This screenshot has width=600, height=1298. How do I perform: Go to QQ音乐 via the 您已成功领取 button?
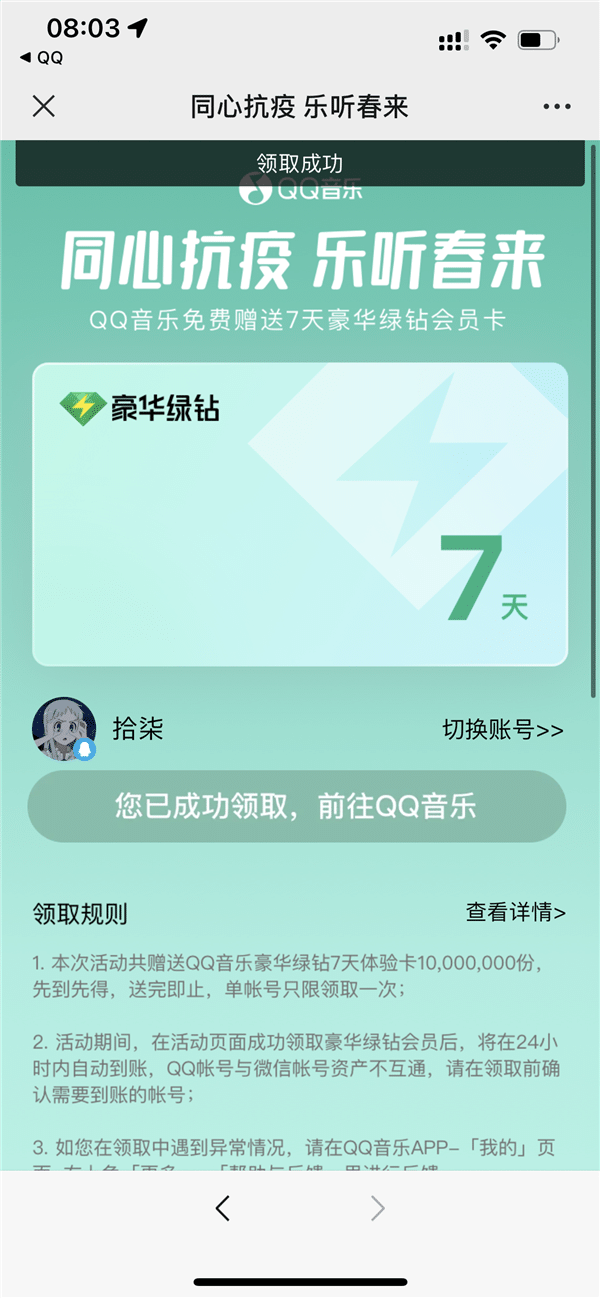click(x=296, y=806)
